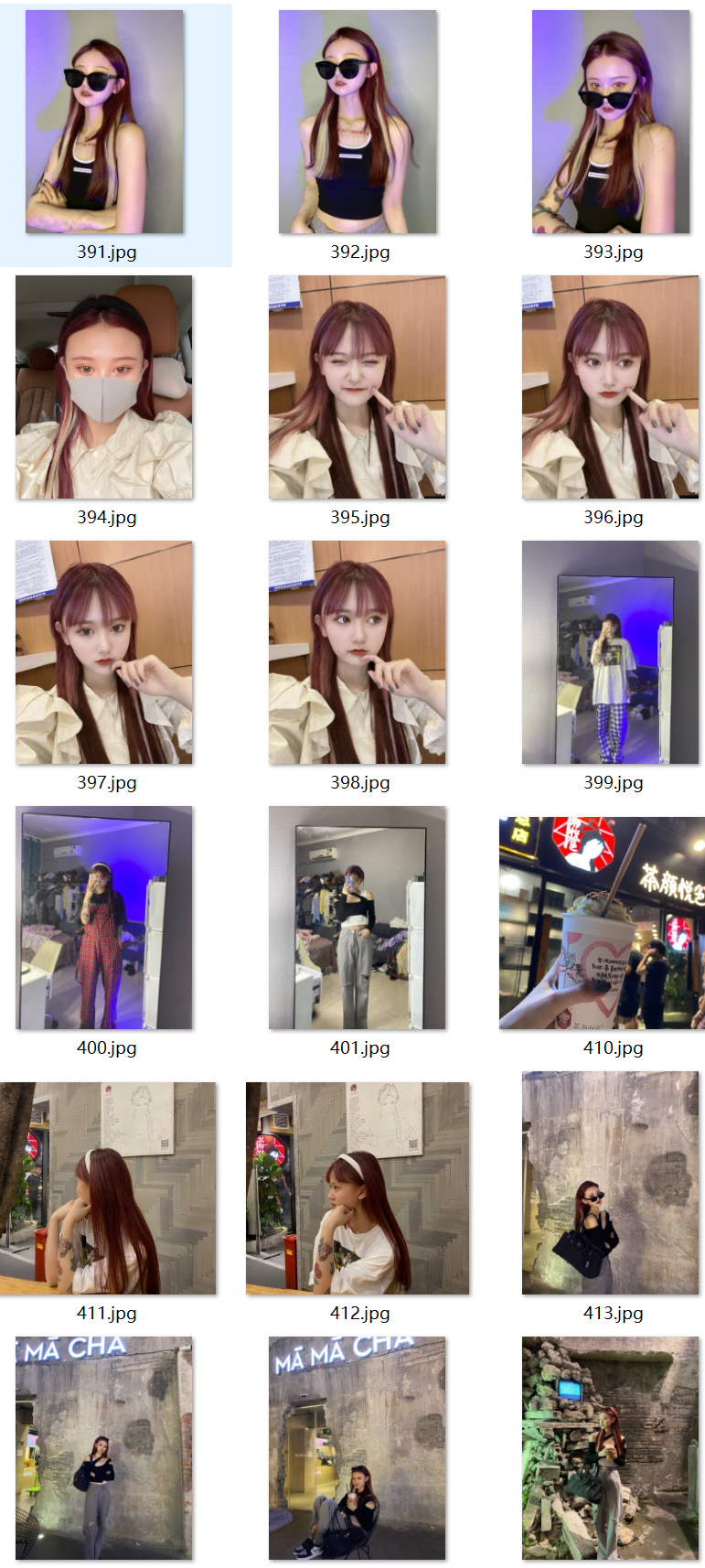Open 410.jpg drink photo

[604, 922]
